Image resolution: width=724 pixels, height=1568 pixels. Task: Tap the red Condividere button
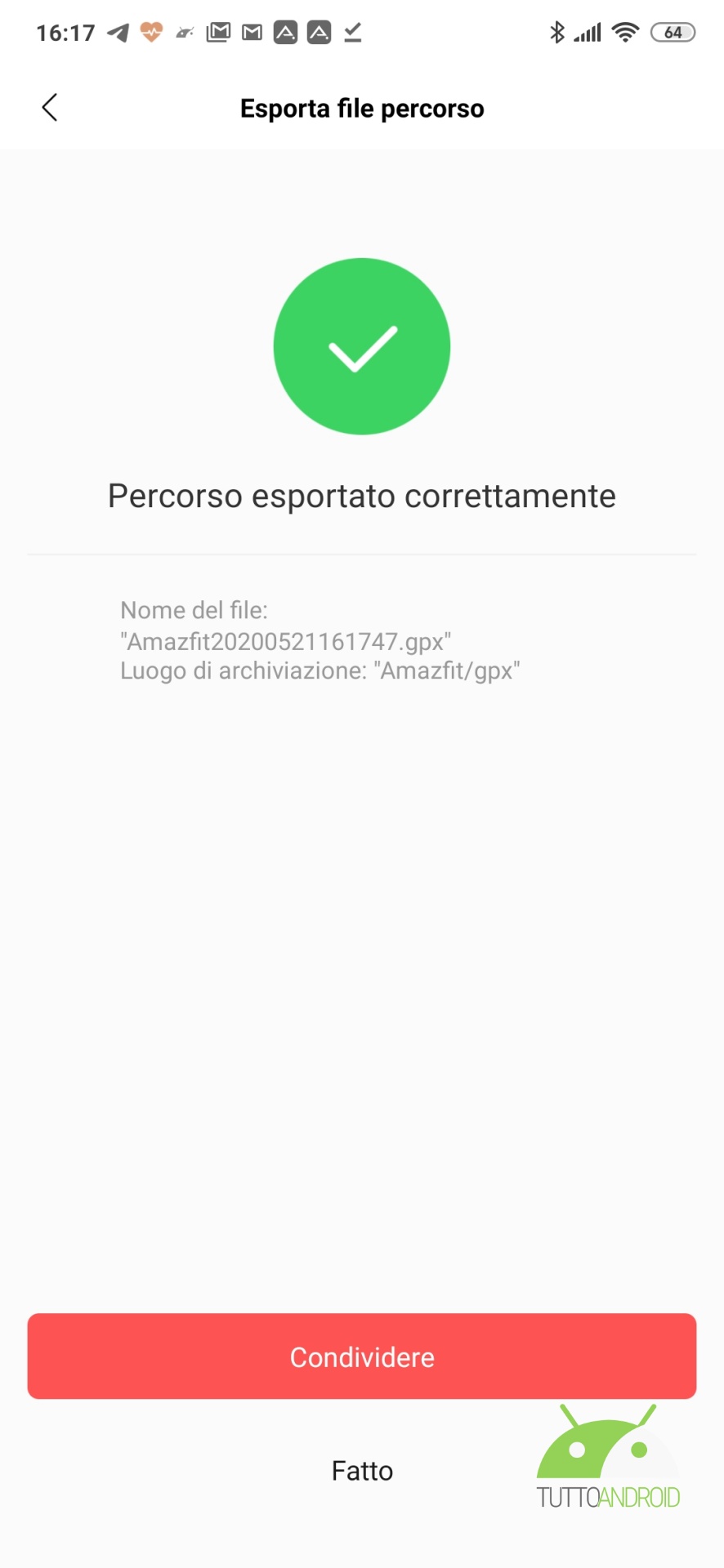(362, 1356)
